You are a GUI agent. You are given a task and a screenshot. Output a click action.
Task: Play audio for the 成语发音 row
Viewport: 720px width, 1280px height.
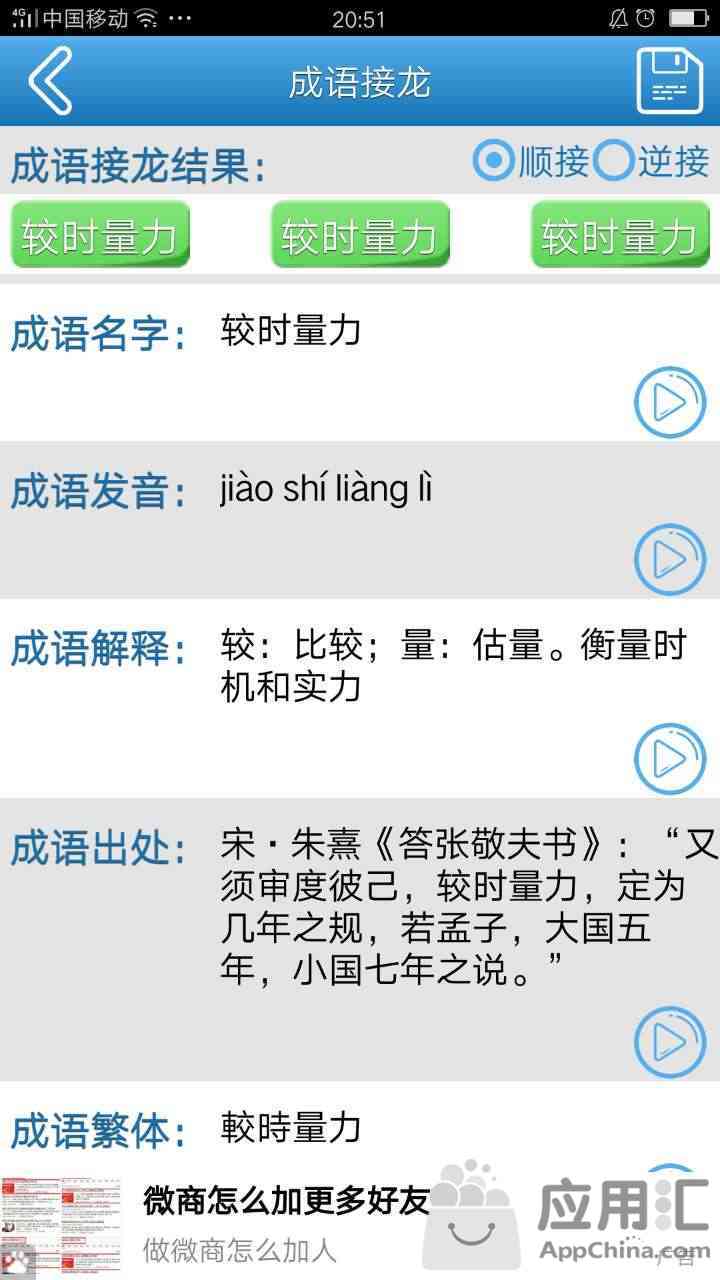coord(670,560)
